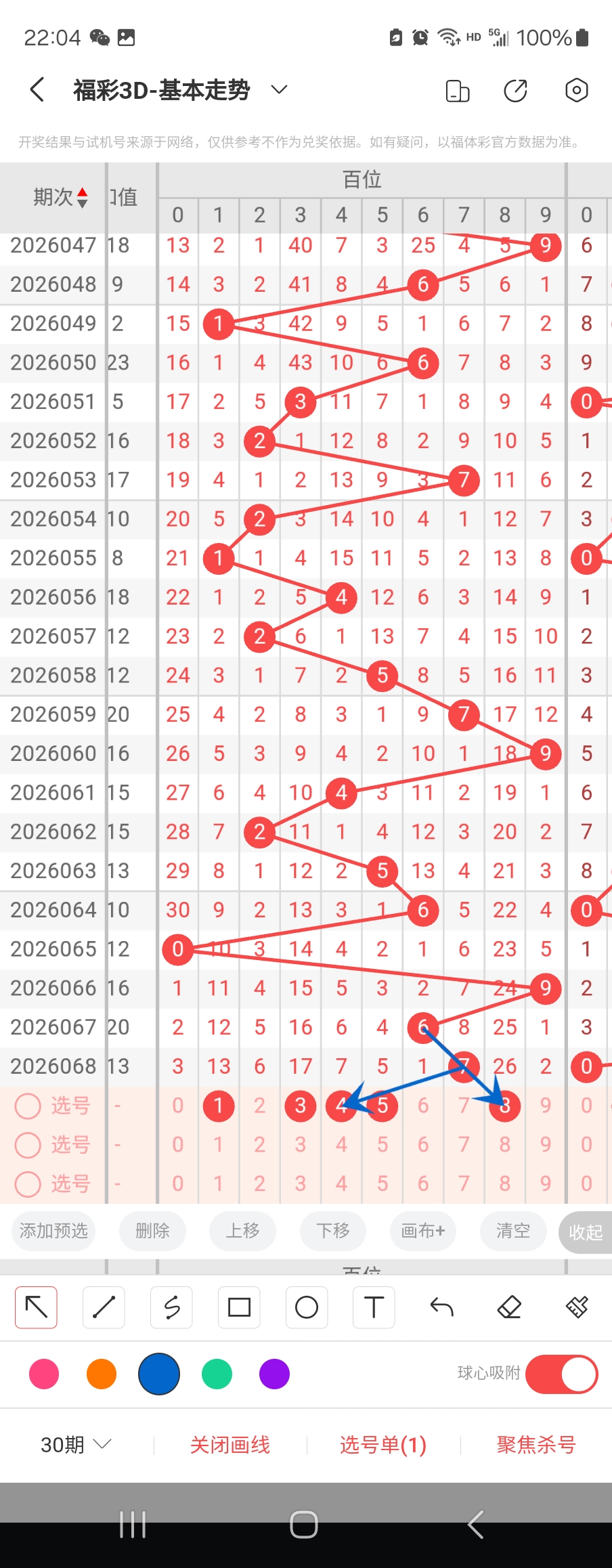Collapse the panel with 收起
612x1568 pixels.
pyautogui.click(x=586, y=1232)
